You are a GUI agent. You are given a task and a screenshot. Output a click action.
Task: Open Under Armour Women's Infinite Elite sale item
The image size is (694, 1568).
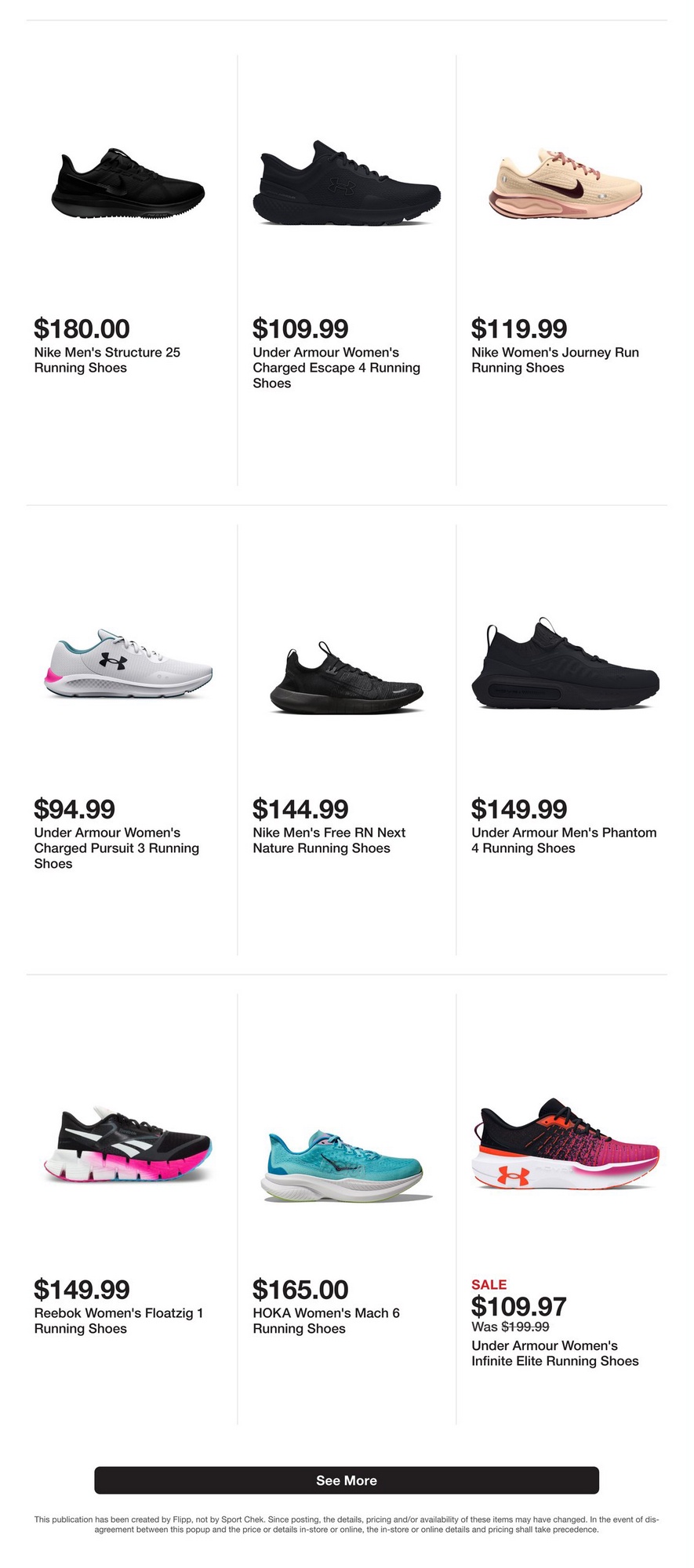point(565,1209)
